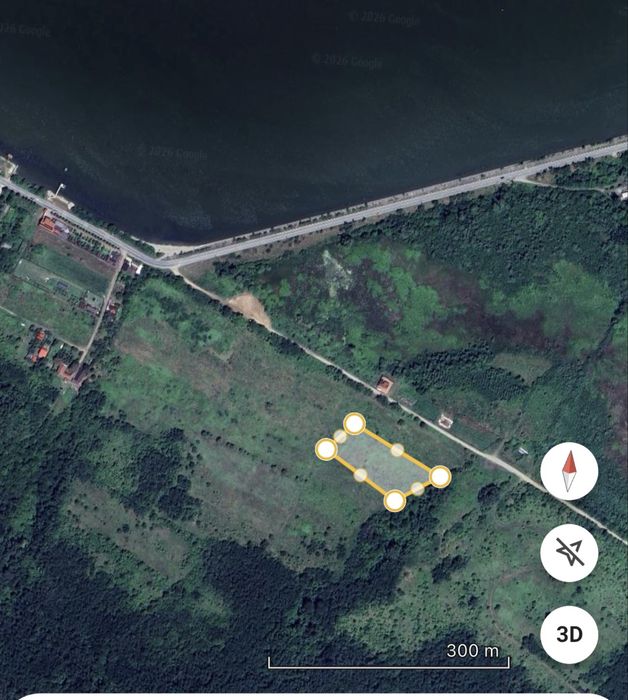The image size is (628, 700).
Task: Tap the my-location button
Action: 569,552
